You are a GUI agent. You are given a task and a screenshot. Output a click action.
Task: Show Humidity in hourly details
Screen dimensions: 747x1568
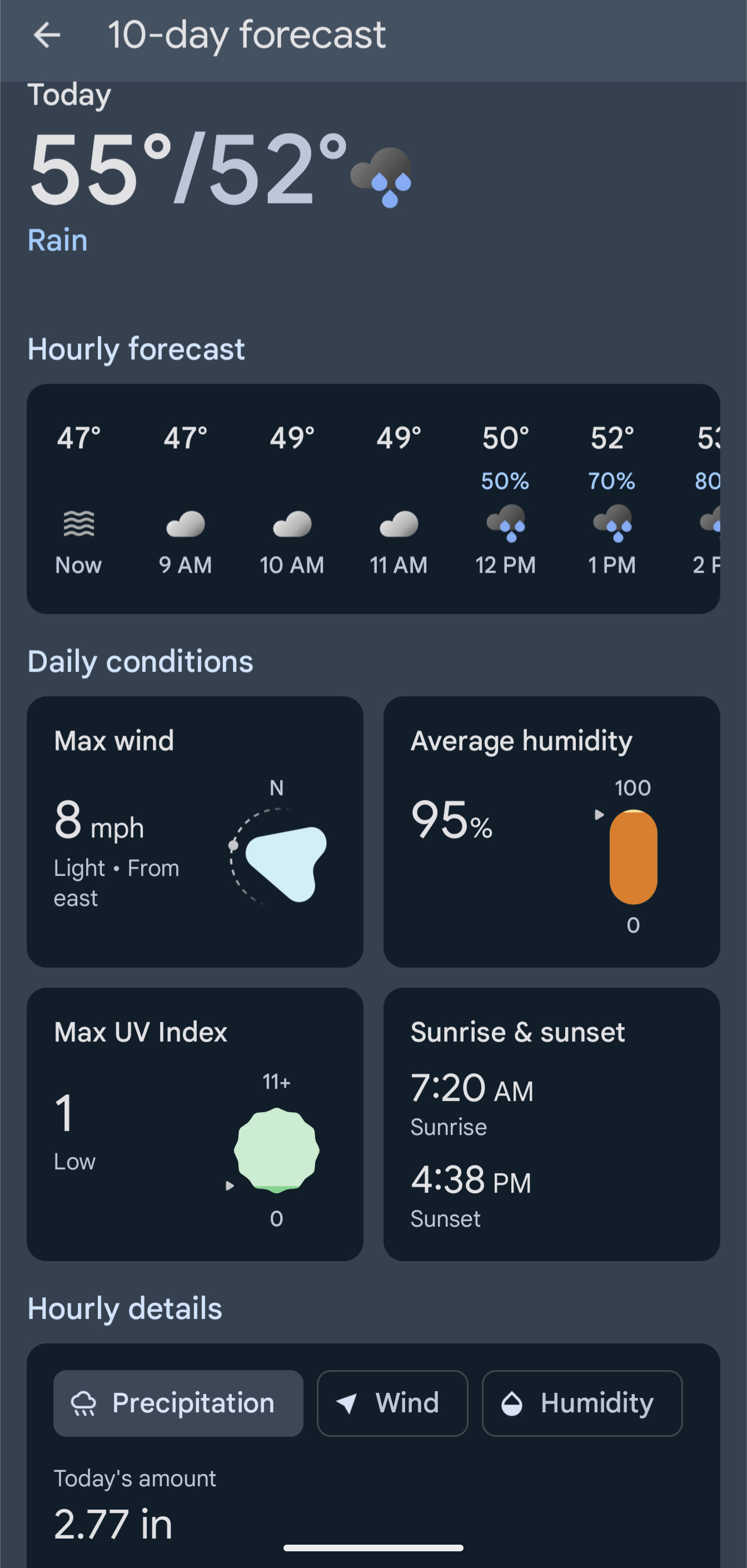(581, 1403)
